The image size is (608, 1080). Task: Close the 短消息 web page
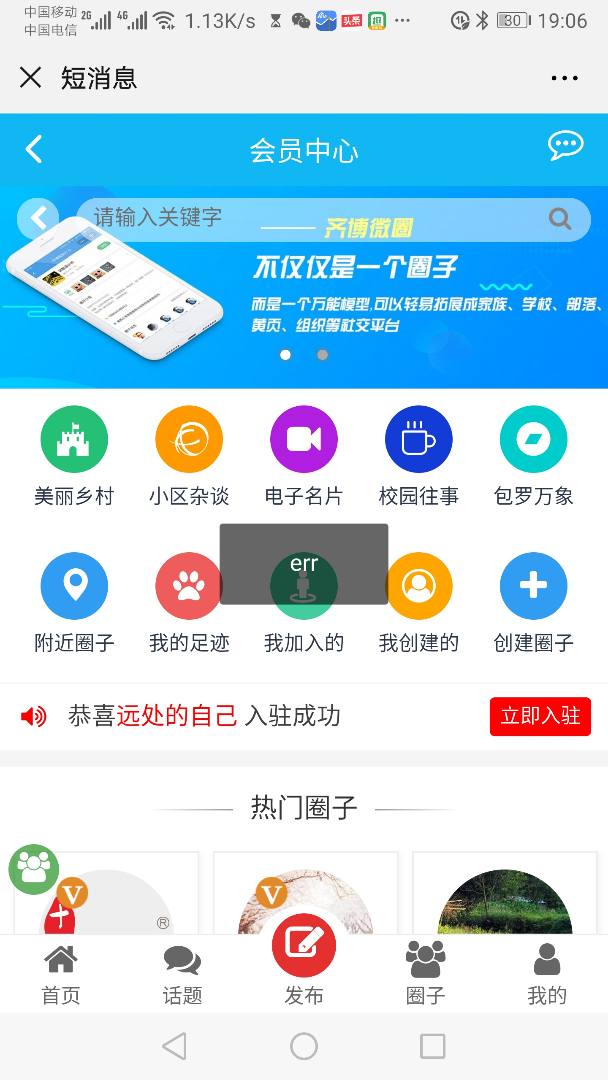tap(31, 78)
